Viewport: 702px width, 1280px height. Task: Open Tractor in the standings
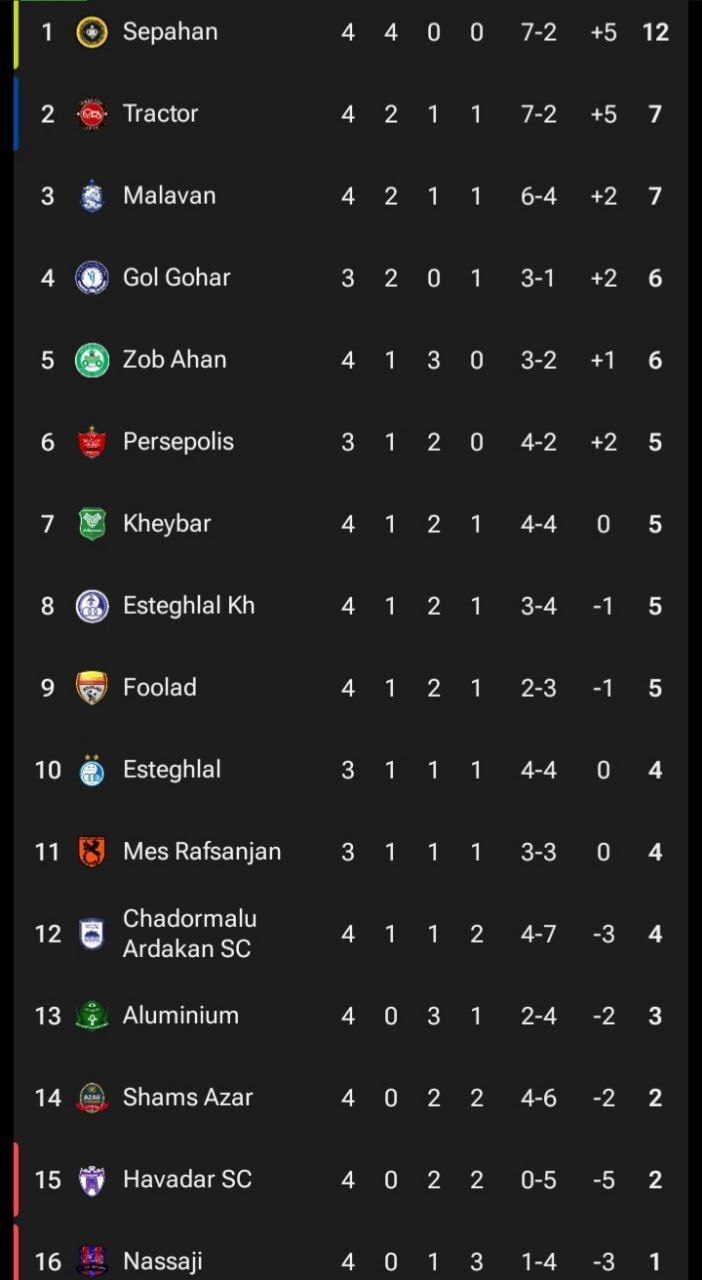(x=160, y=114)
